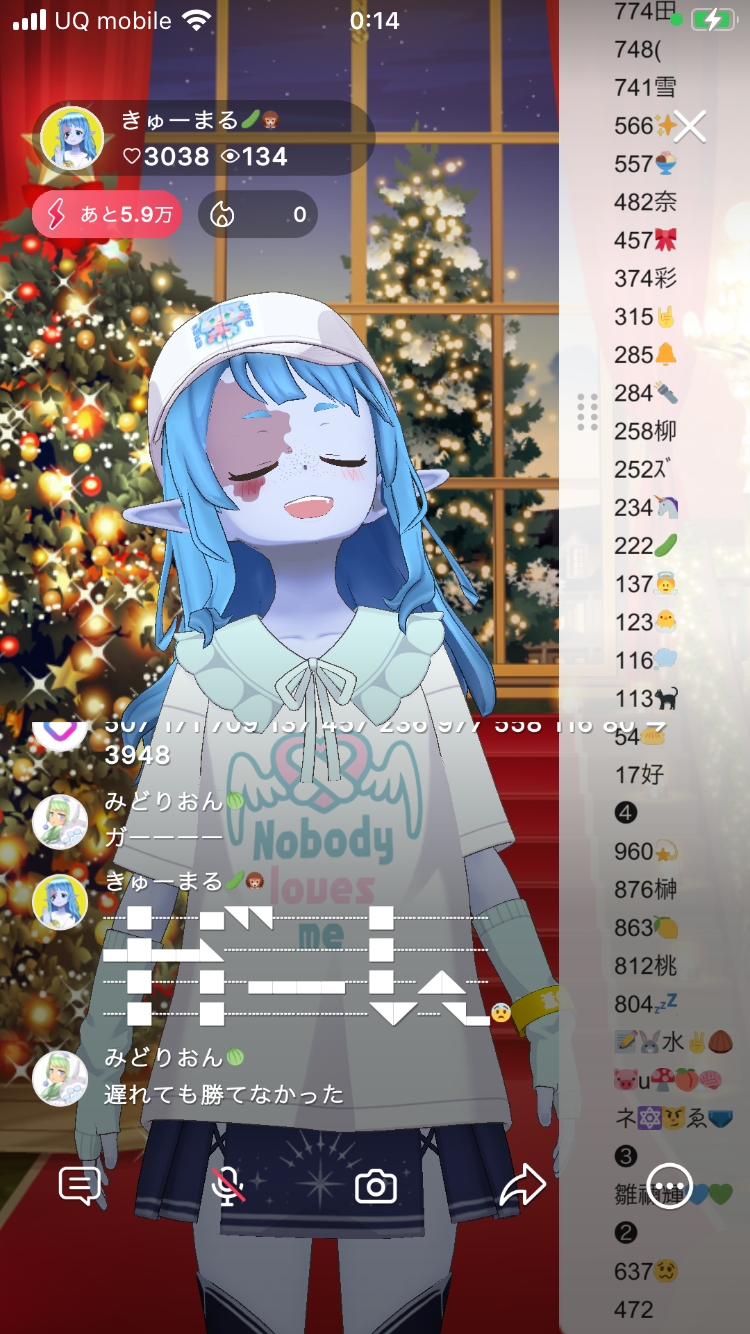Open the flame points counter chip

258,215
